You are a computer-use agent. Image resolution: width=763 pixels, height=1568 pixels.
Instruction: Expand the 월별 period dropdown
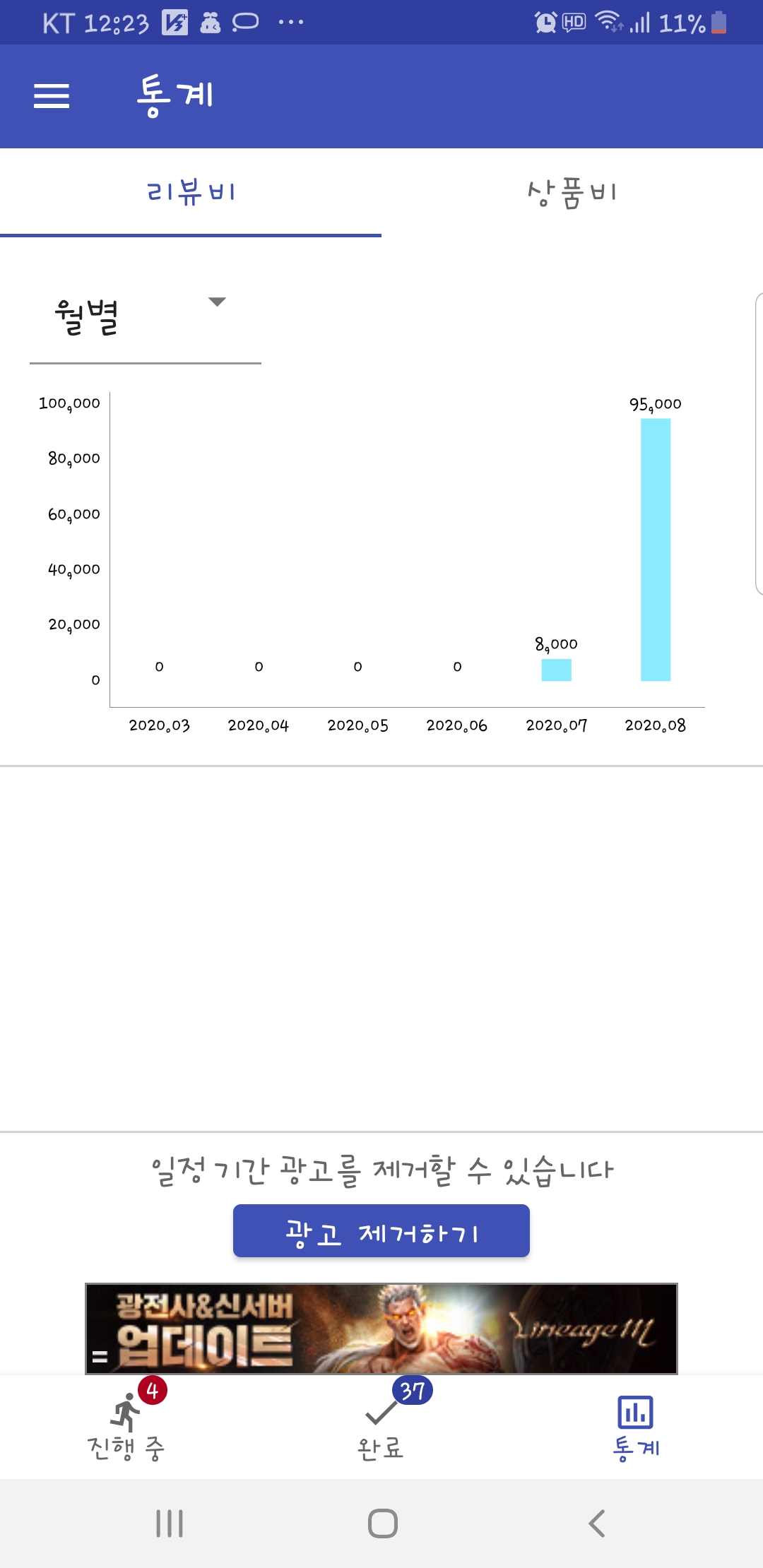click(x=145, y=318)
